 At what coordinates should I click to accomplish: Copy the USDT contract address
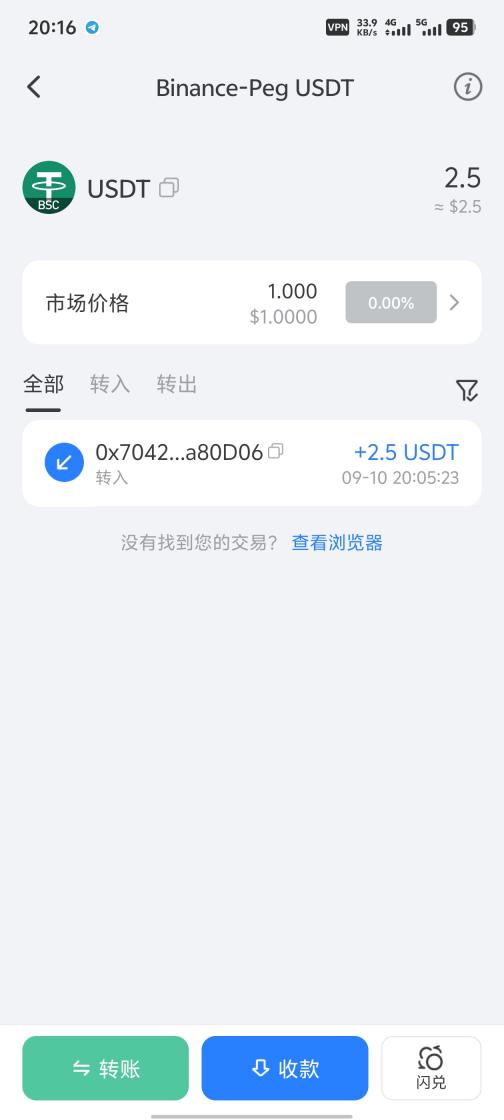coord(169,188)
